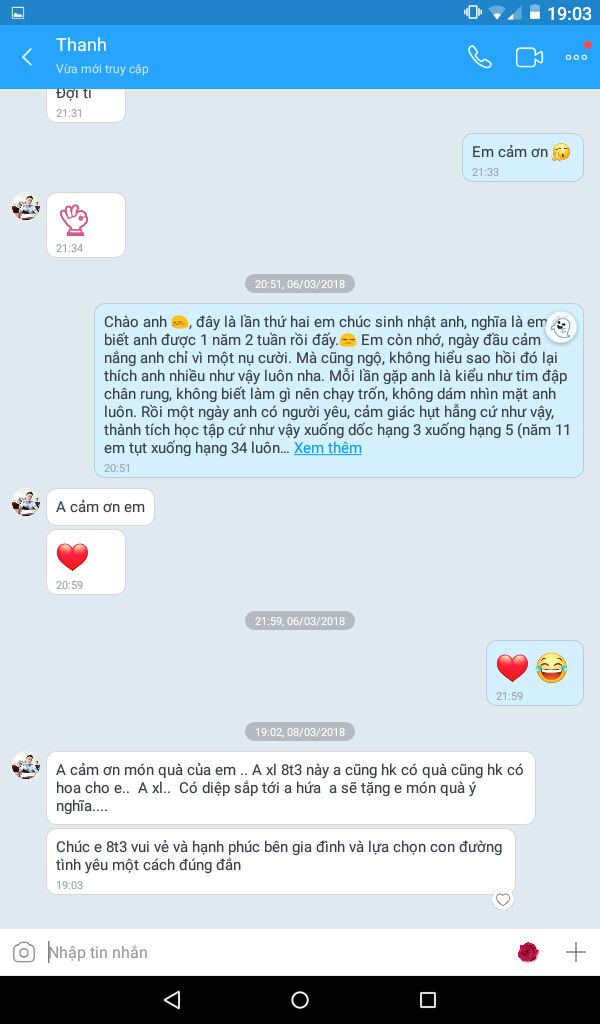
Task: Open more attachment options plus button
Action: [575, 952]
